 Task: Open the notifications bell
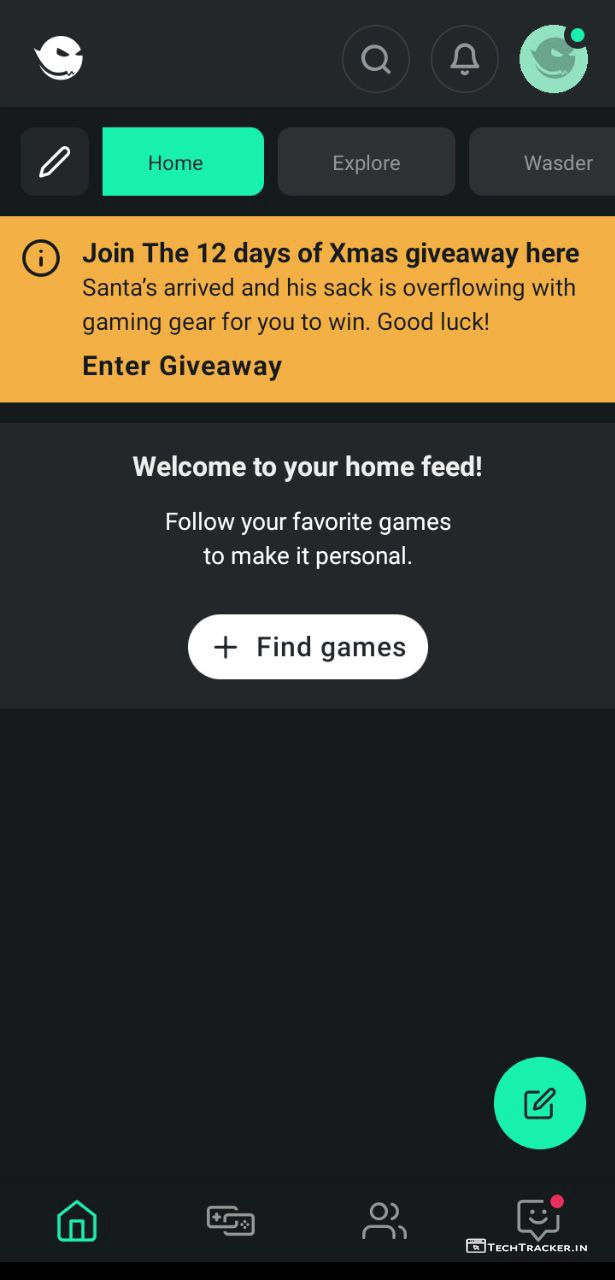pyautogui.click(x=464, y=60)
